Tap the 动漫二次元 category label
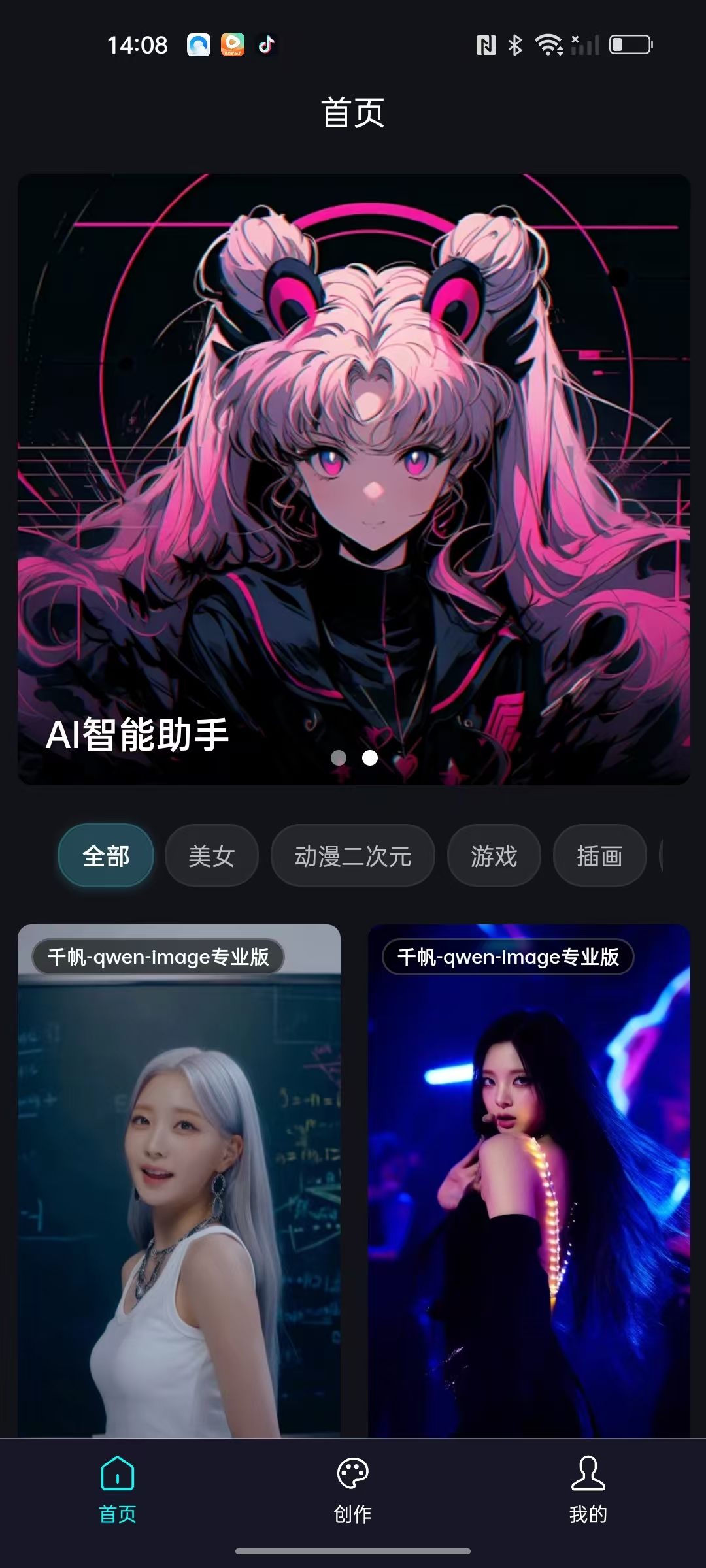706x1568 pixels. pyautogui.click(x=352, y=855)
